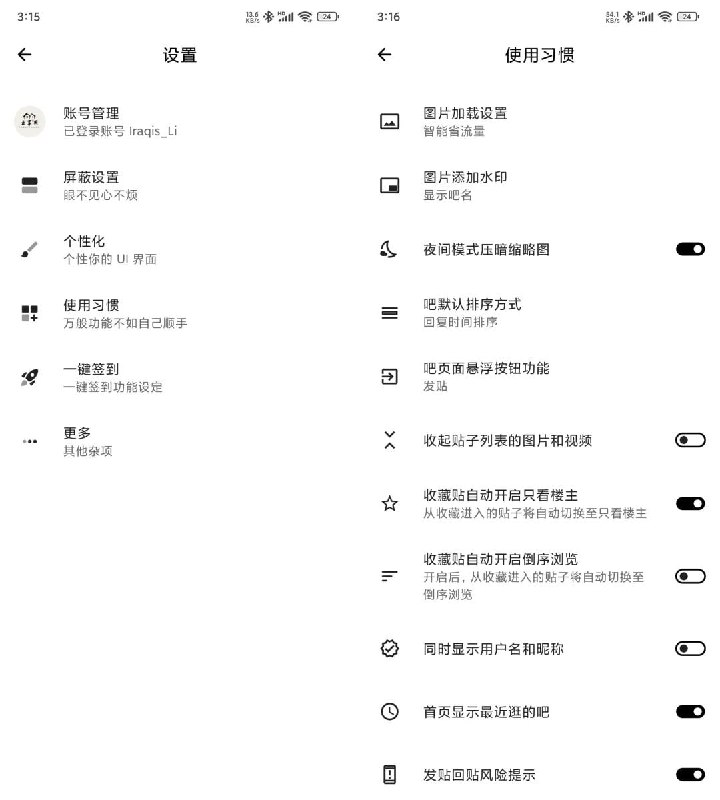Disable 收藏贴自动开启只看楼主
This screenshot has width=720, height=800.
[690, 504]
